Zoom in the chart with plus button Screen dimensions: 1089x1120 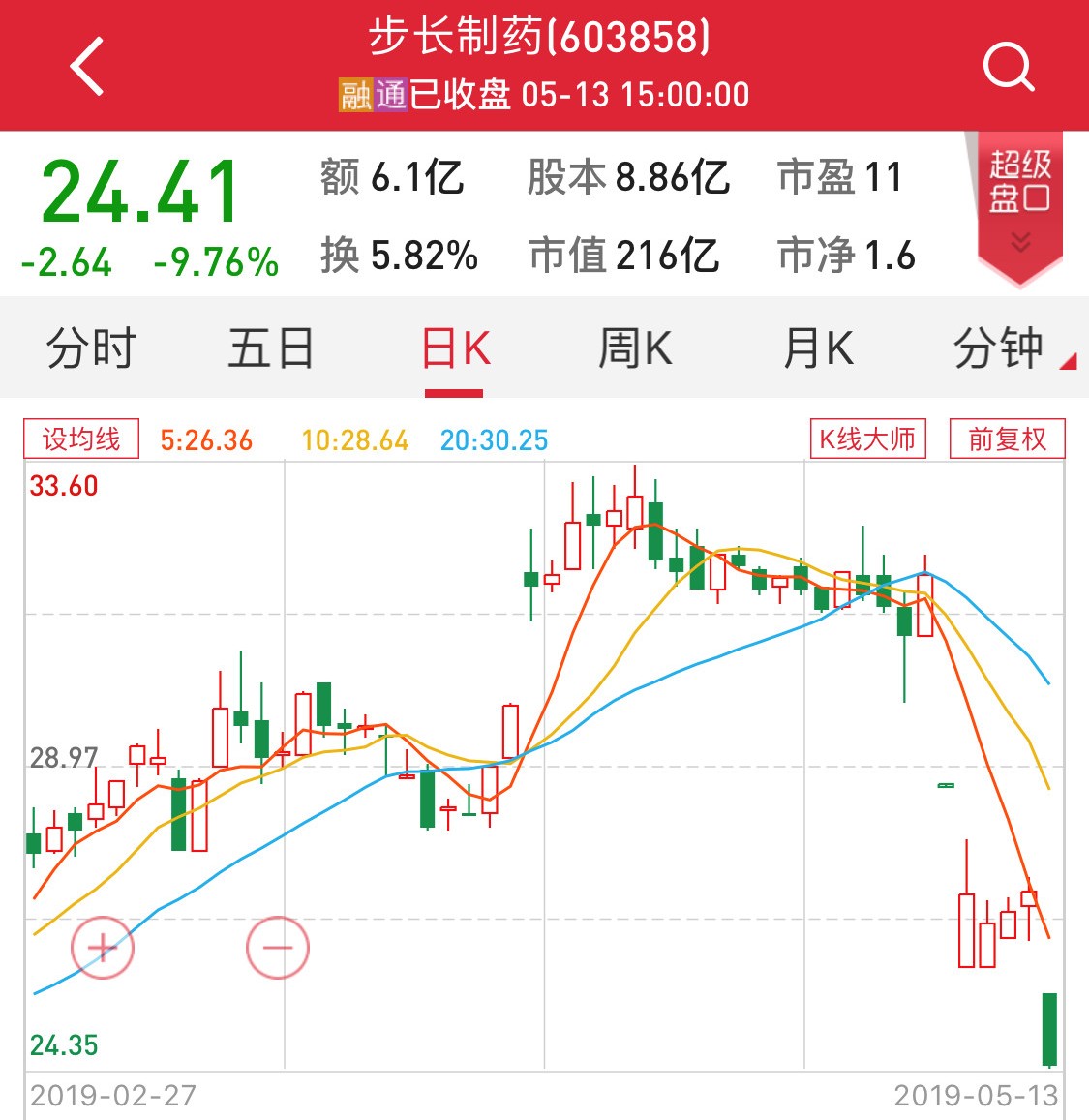[103, 947]
